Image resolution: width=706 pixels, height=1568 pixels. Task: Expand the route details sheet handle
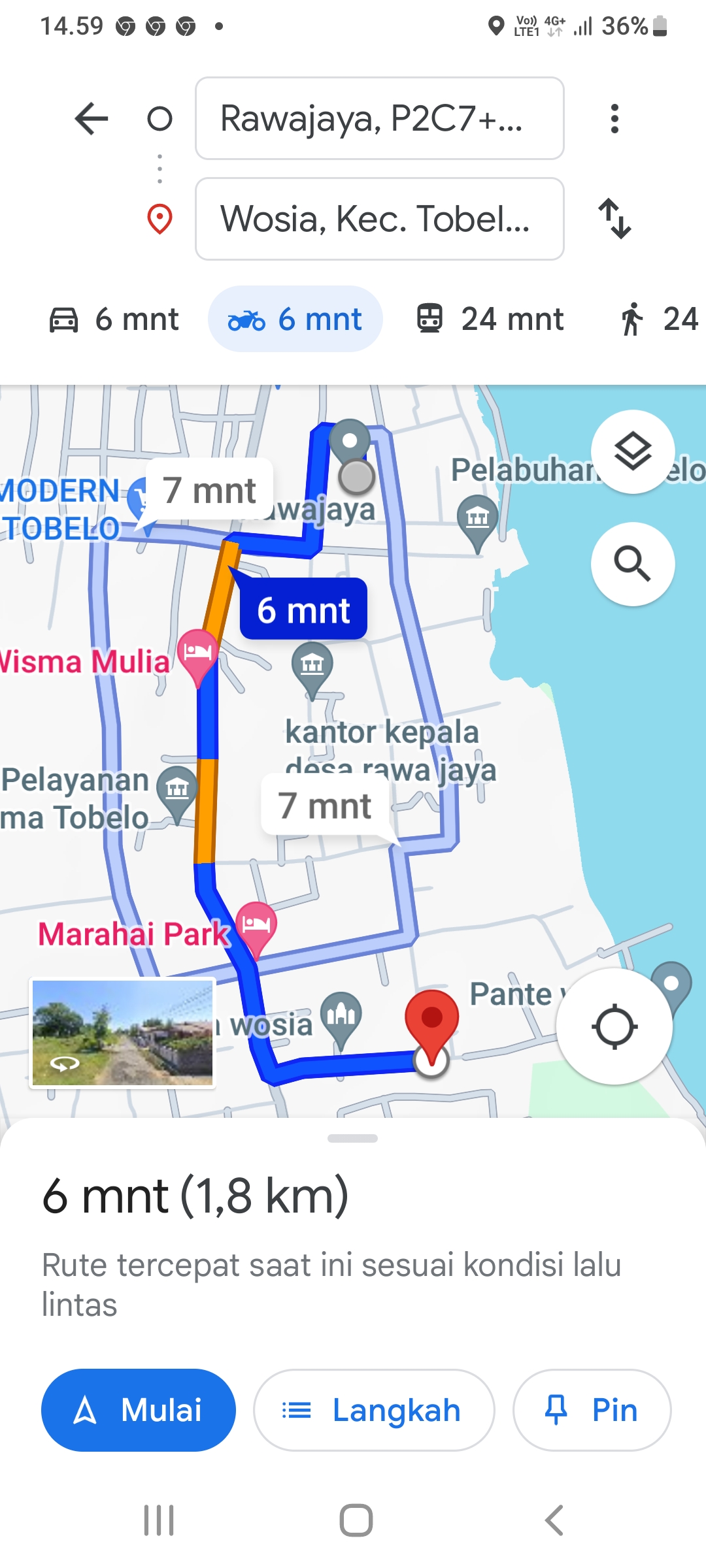pos(353,1138)
